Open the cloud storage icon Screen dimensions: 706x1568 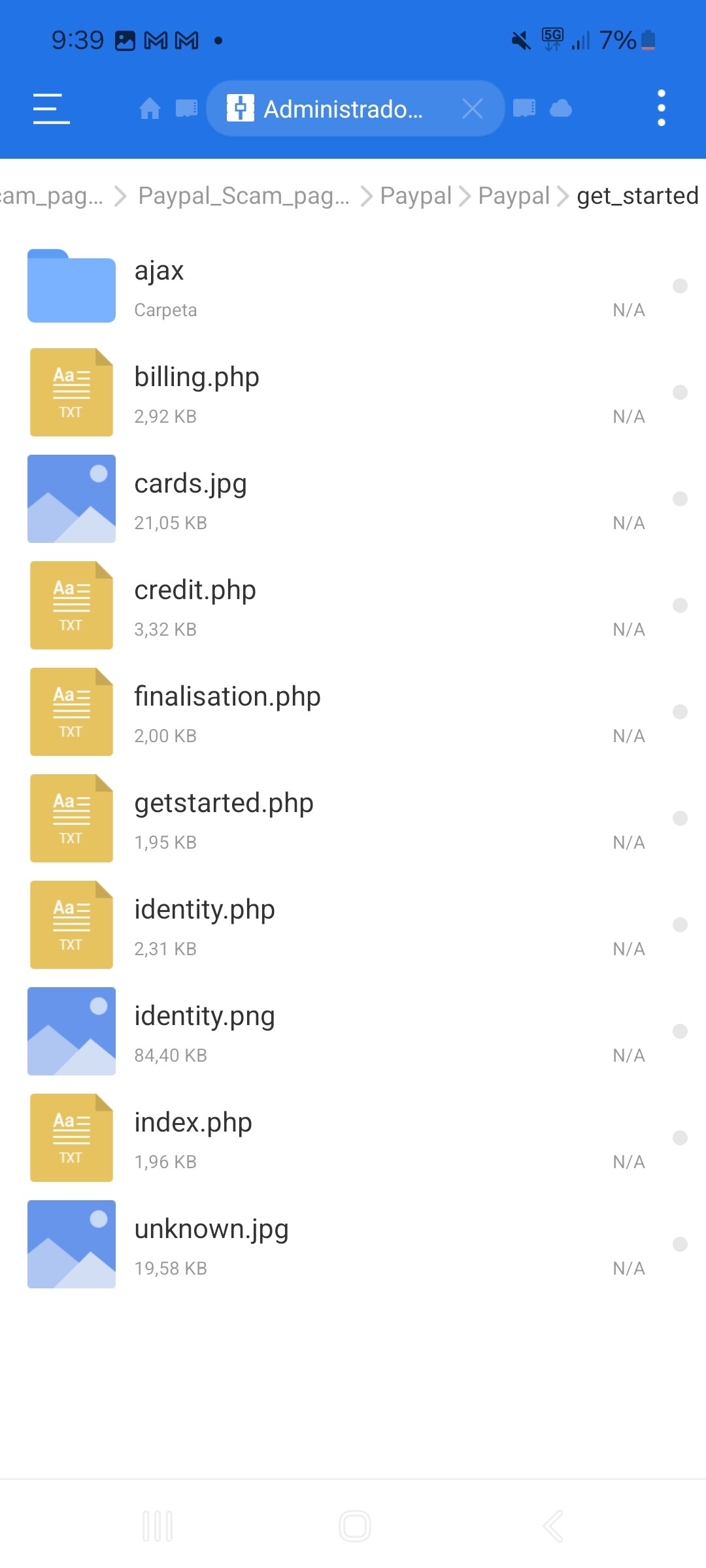pyautogui.click(x=561, y=108)
